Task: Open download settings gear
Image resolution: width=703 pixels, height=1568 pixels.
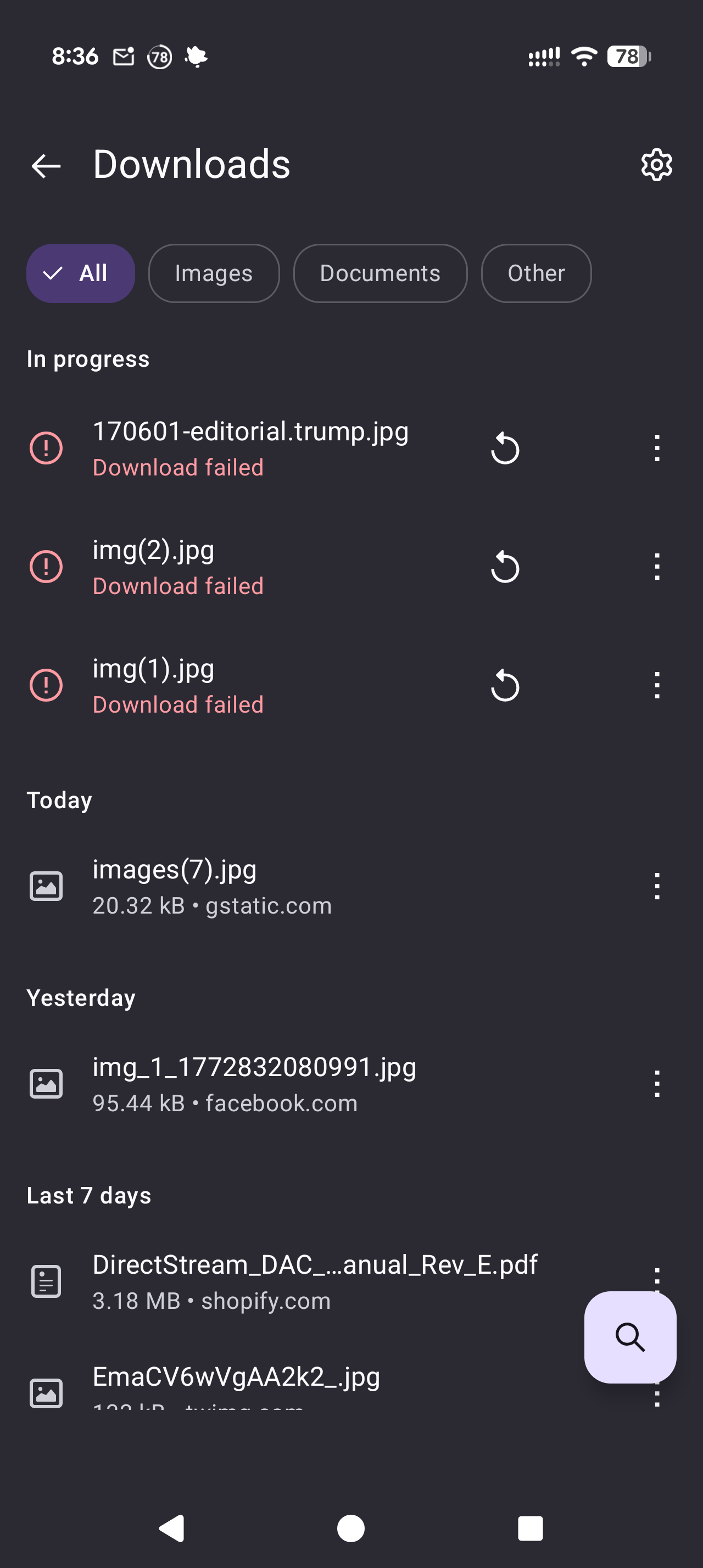Action: pos(656,165)
